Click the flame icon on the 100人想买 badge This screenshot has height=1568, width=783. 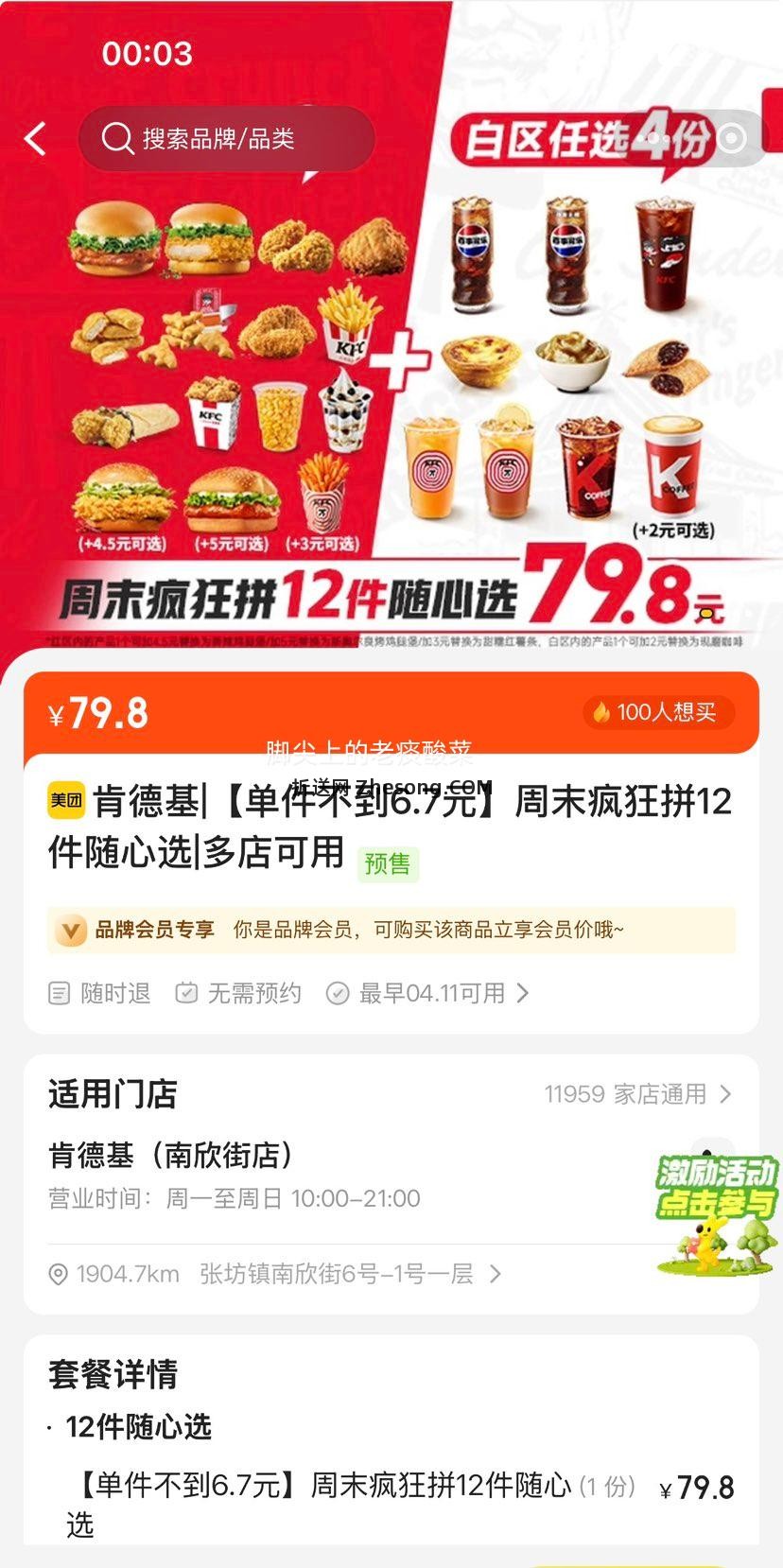(603, 713)
